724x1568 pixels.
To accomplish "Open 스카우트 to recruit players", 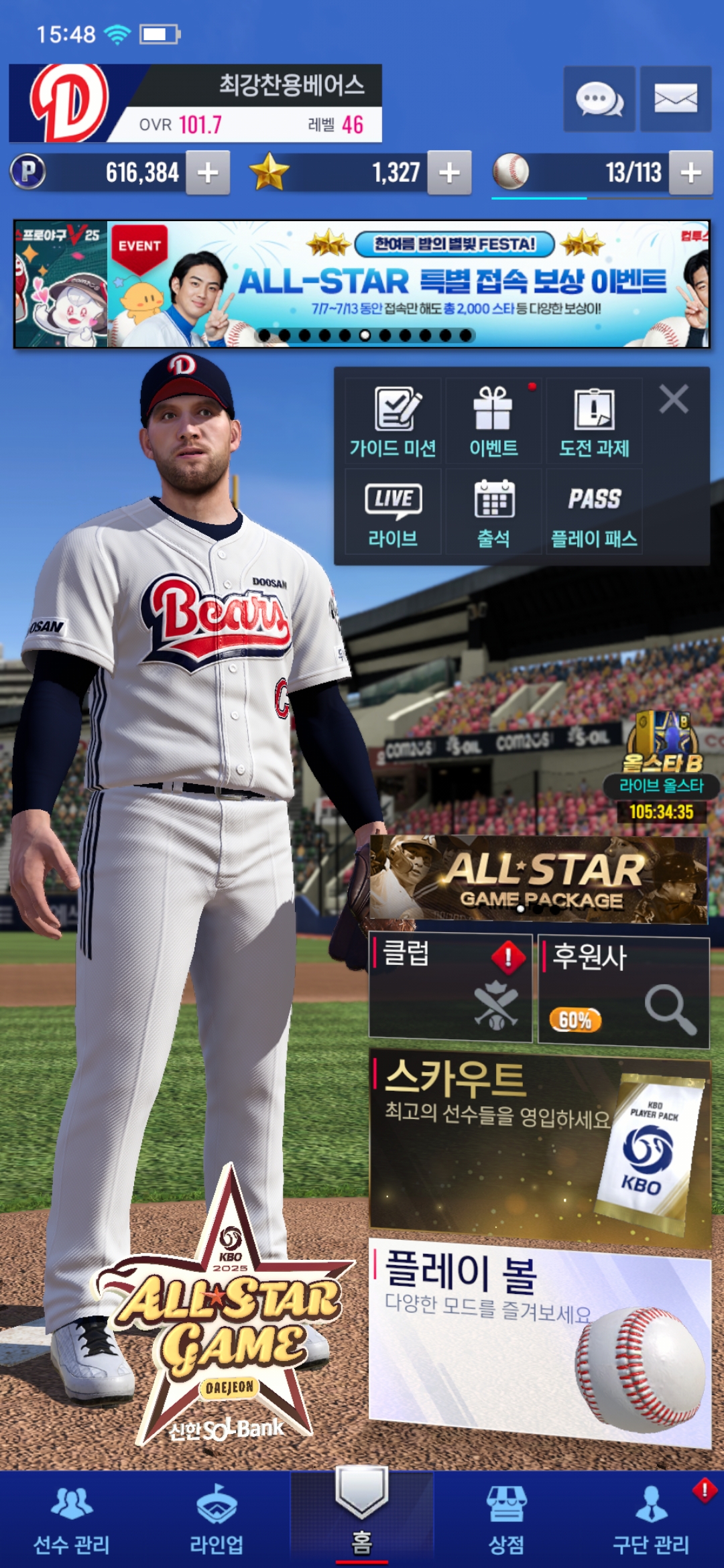I will 540,1146.
